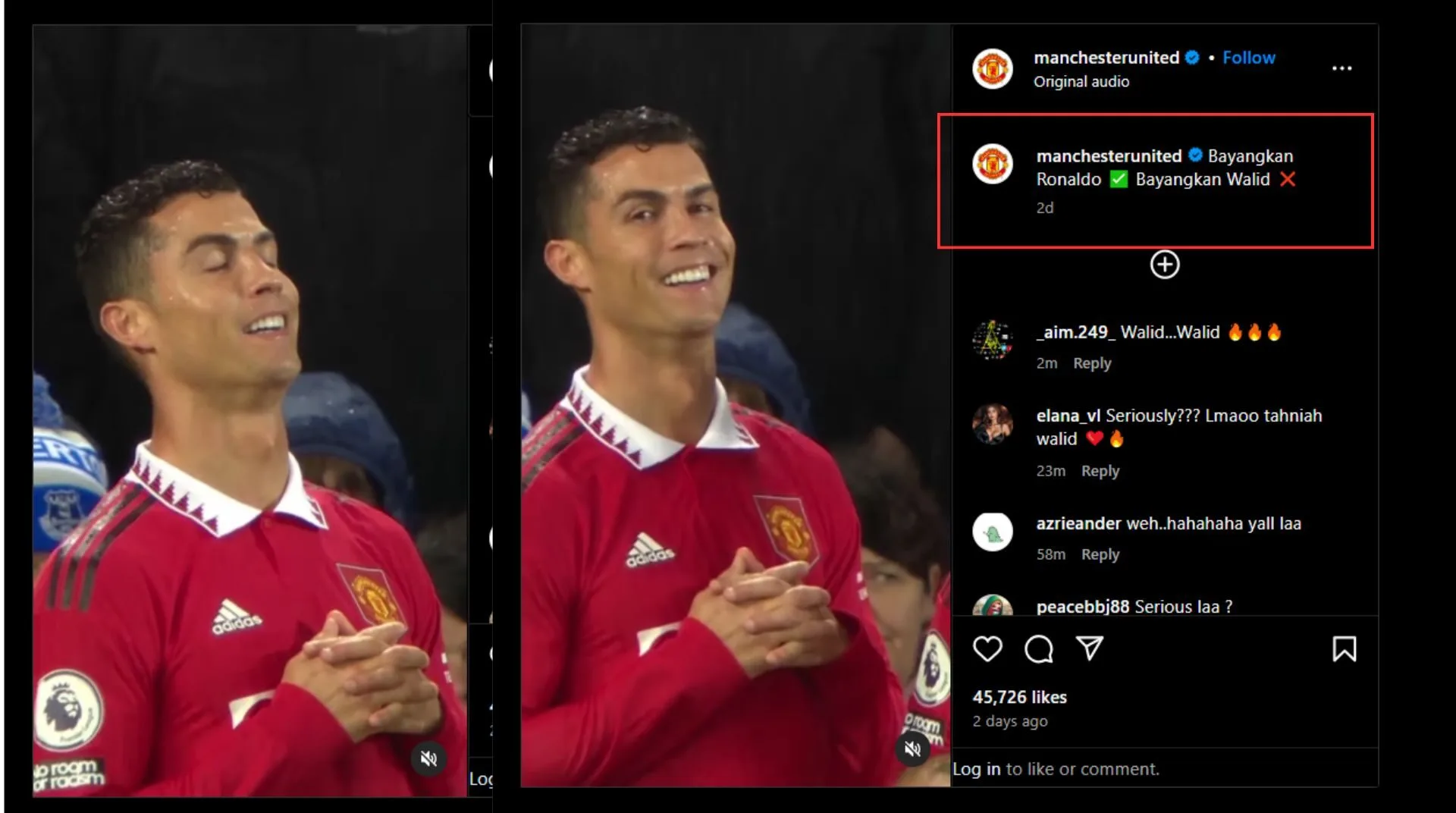Unmute the video in the right pane

tap(912, 749)
